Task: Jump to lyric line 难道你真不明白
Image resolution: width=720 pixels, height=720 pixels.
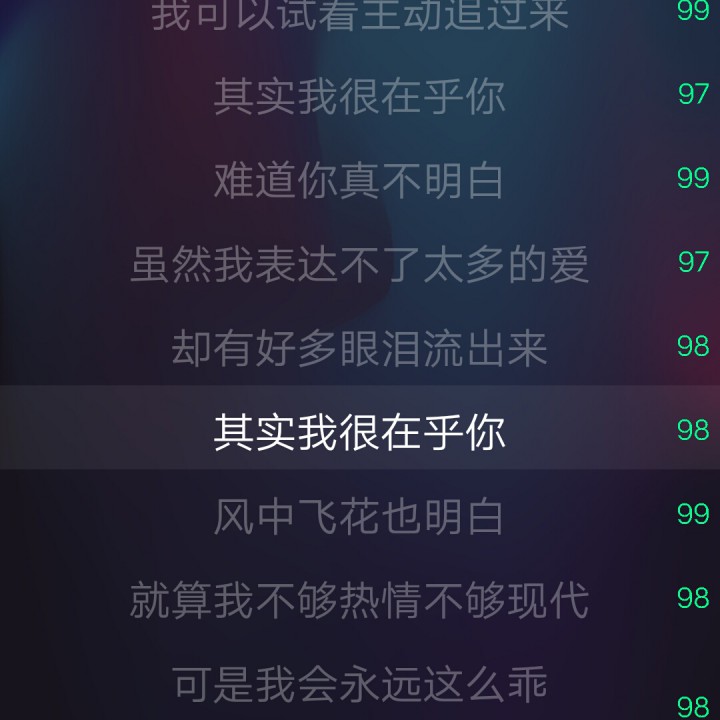Action: (359, 181)
